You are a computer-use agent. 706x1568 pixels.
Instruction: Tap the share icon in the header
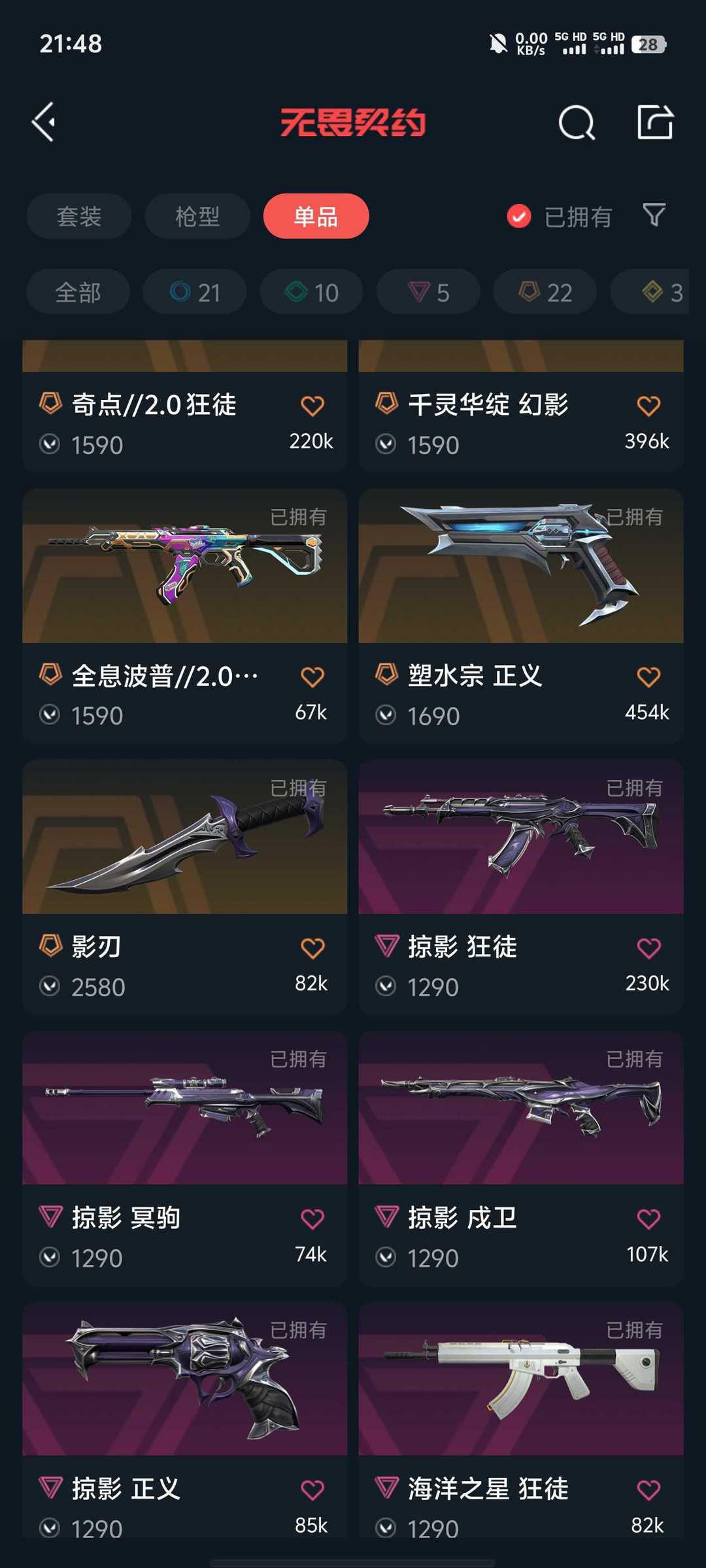click(x=655, y=122)
